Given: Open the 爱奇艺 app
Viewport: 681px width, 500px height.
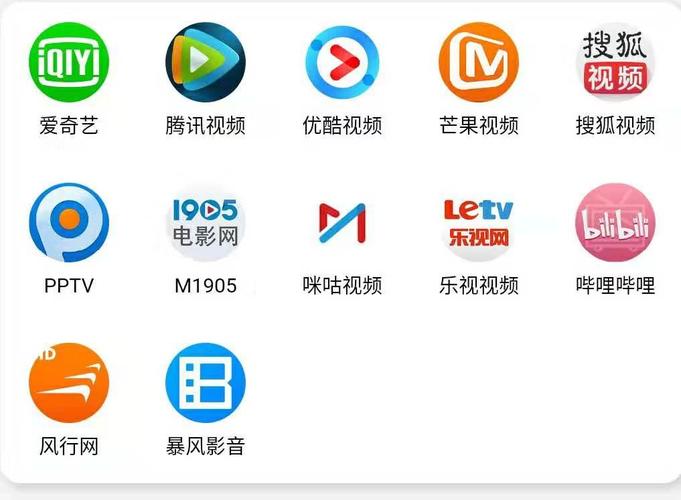Looking at the screenshot, I should (x=69, y=63).
